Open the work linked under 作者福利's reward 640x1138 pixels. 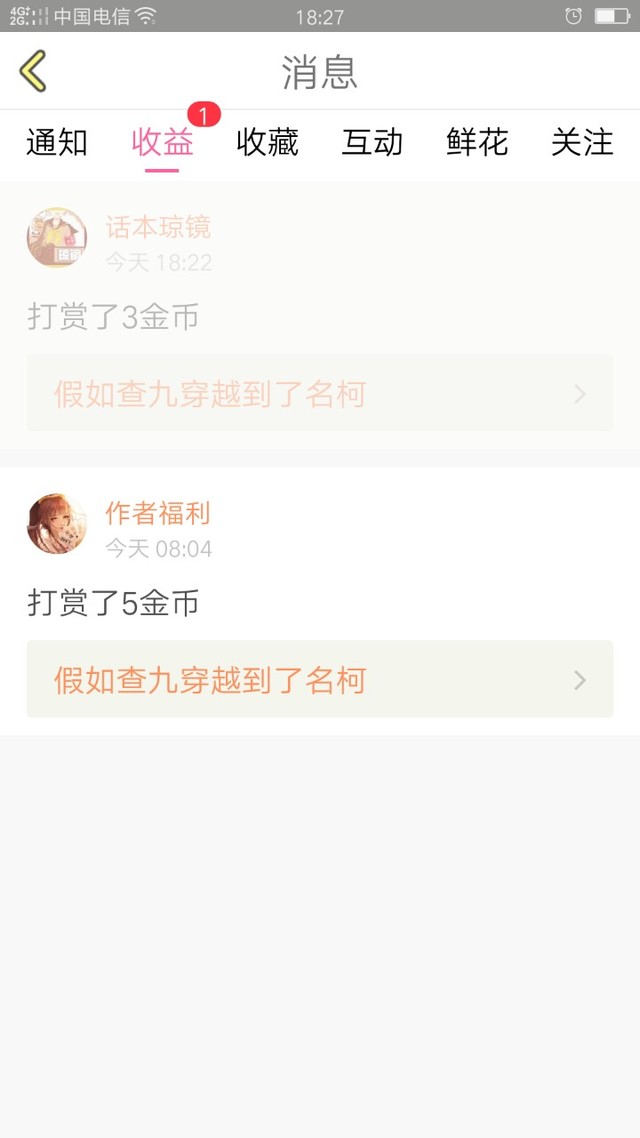320,680
